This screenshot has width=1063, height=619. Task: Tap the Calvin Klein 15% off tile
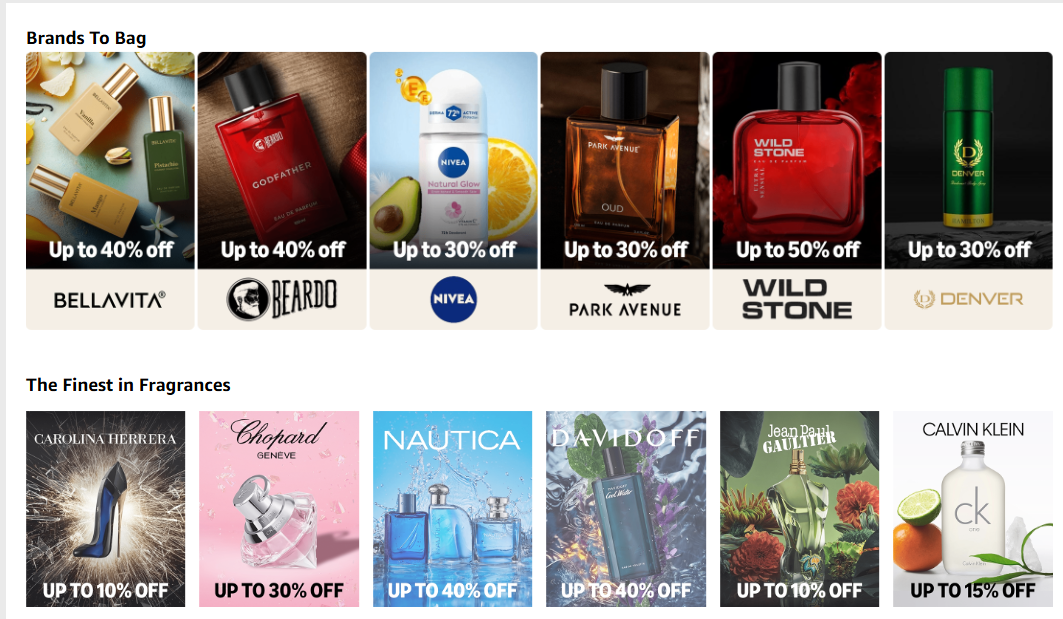(x=973, y=508)
